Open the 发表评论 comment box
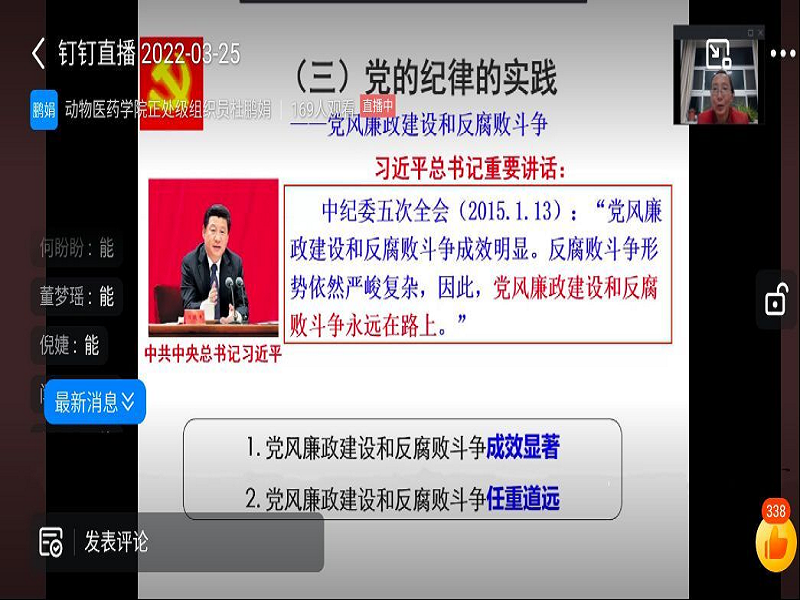Viewport: 800px width, 600px height. coord(115,543)
